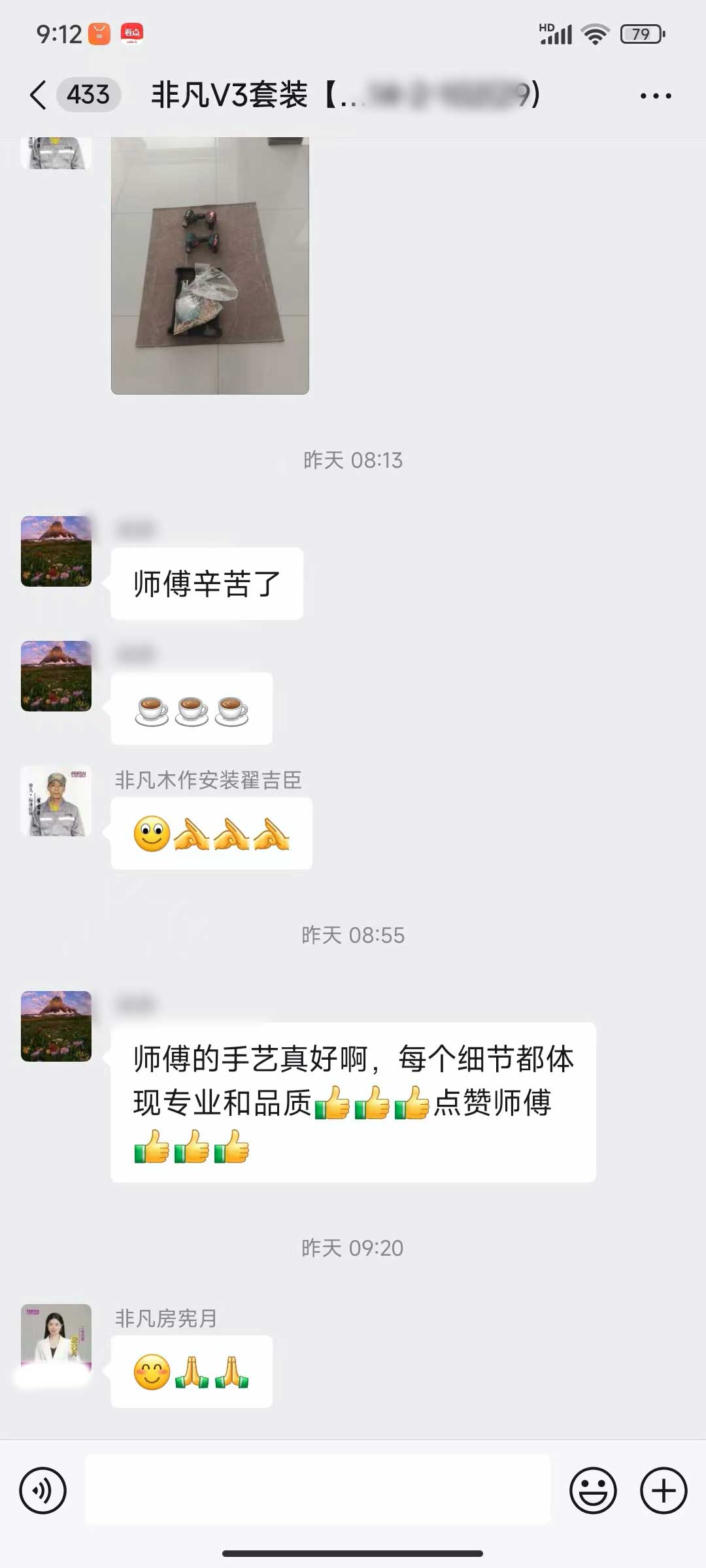Open the plus attachment menu
706x1568 pixels.
point(663,1491)
